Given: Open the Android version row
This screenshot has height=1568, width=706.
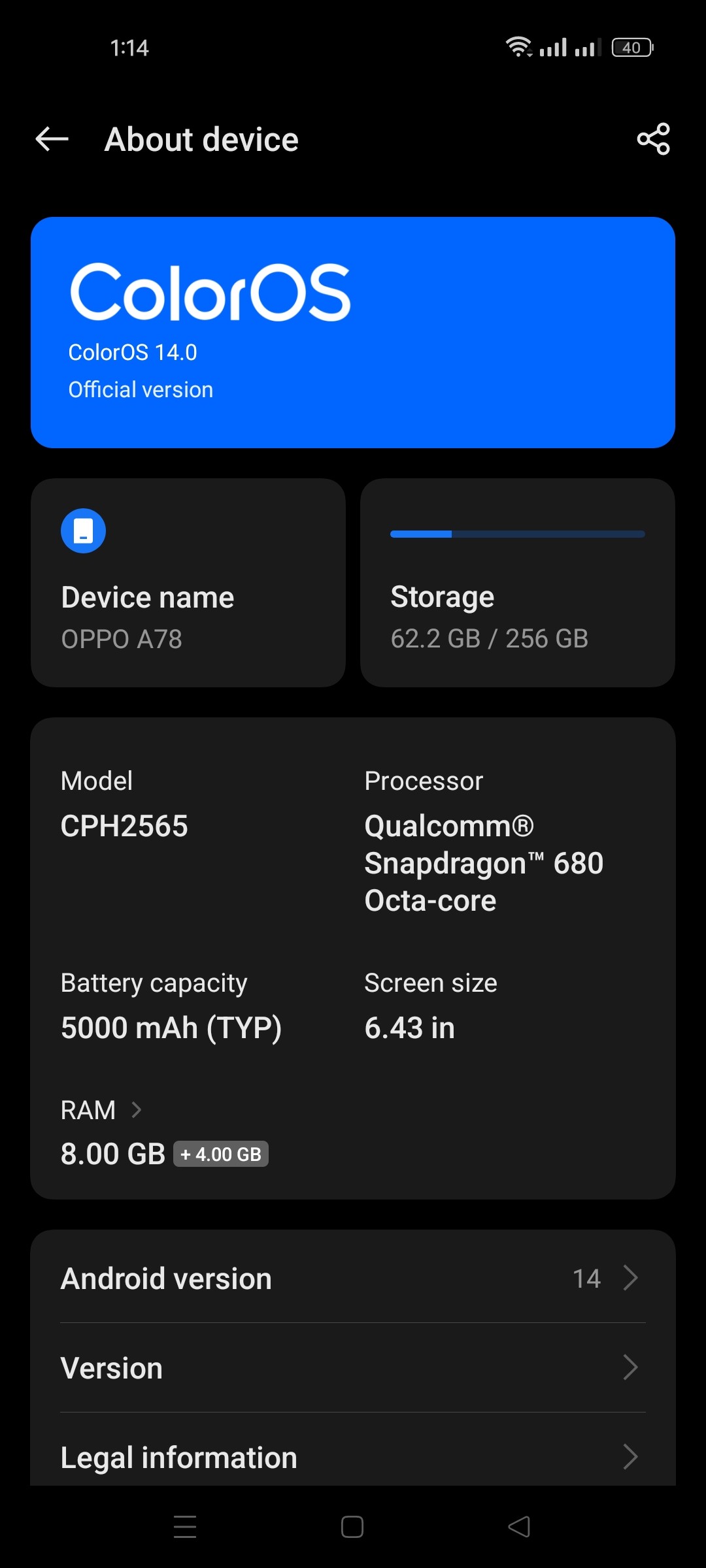Looking at the screenshot, I should tap(352, 1279).
